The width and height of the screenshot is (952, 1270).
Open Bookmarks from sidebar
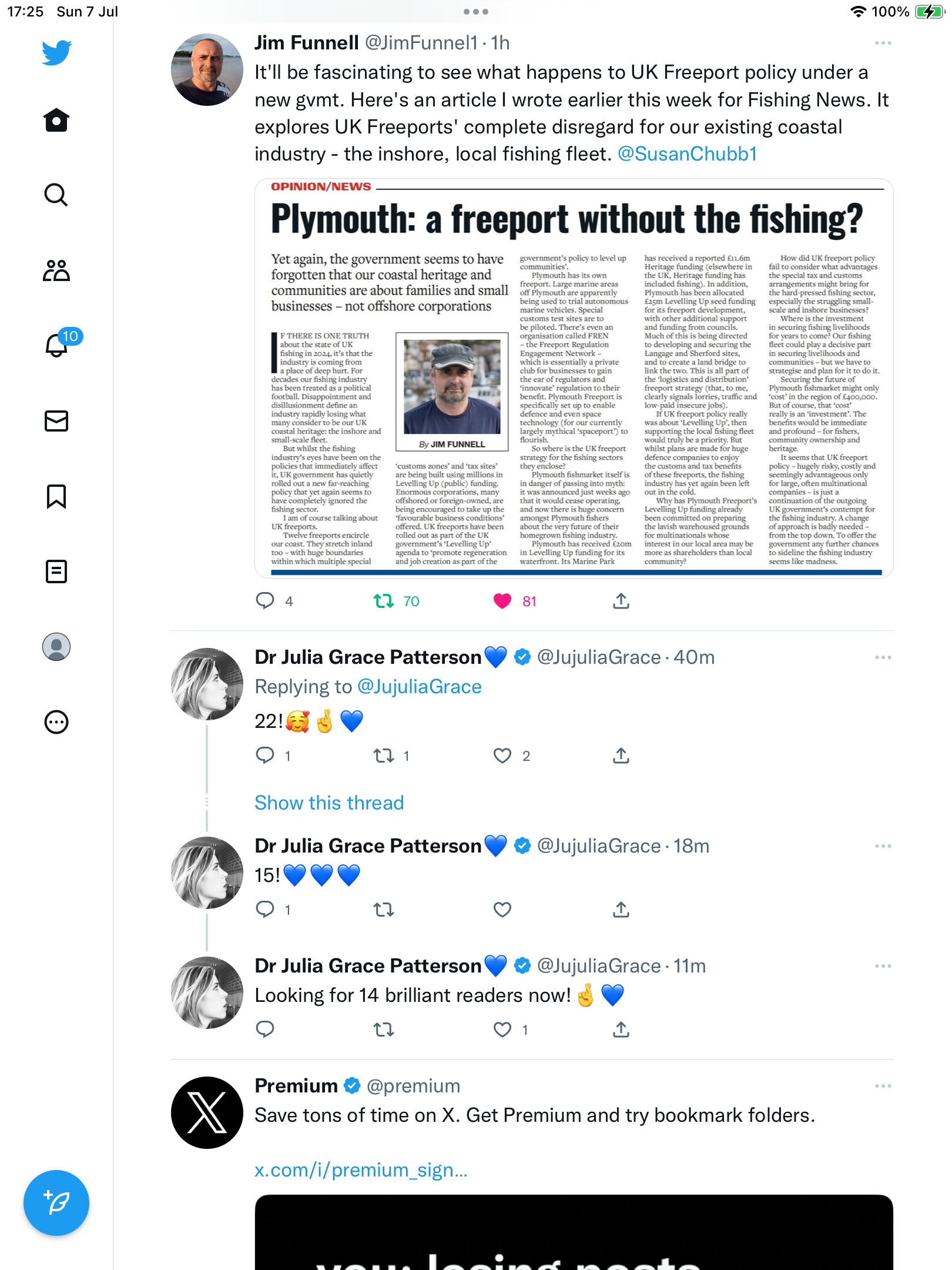pos(56,496)
